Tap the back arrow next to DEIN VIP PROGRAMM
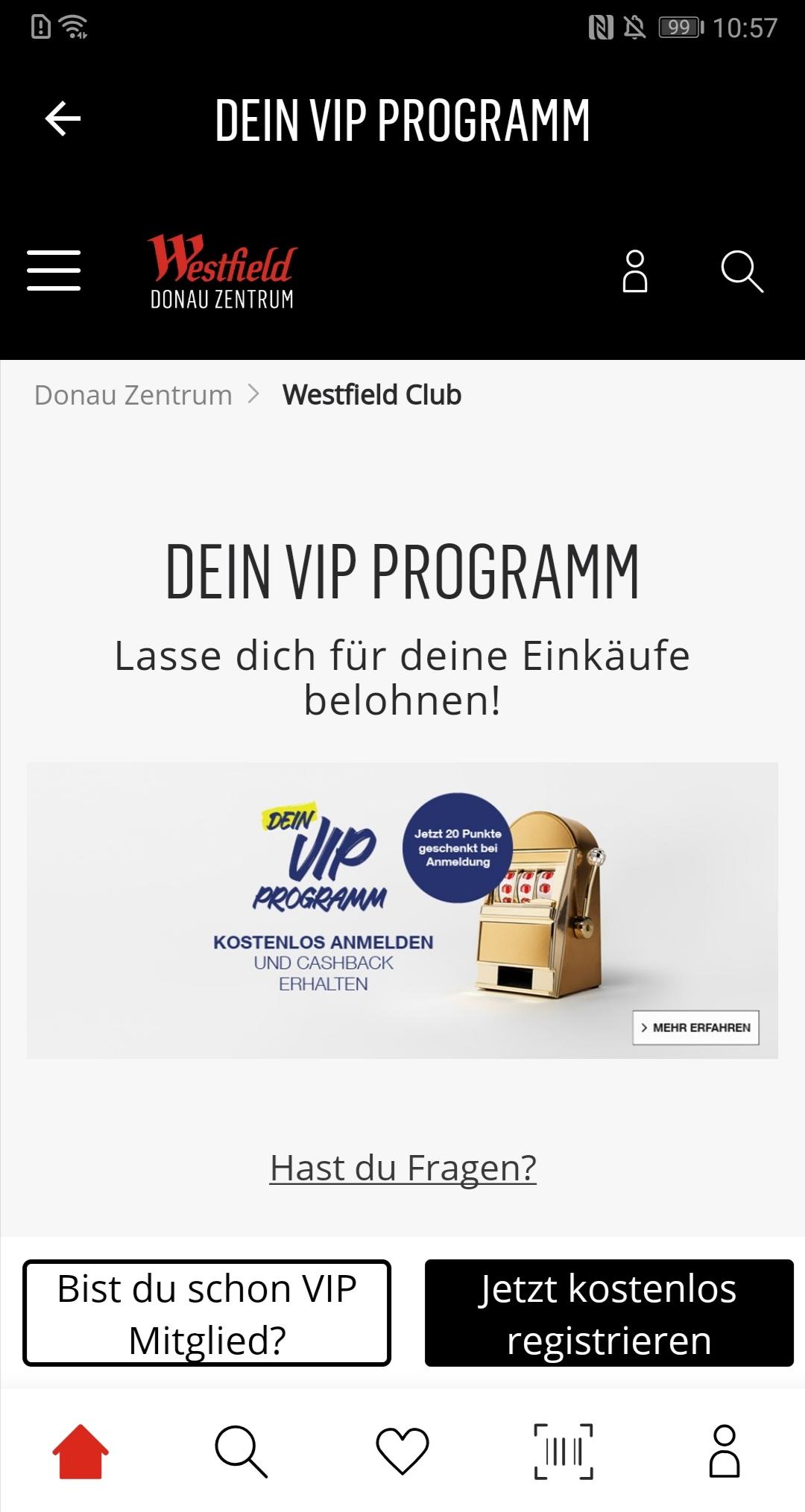805x1512 pixels. click(x=60, y=119)
